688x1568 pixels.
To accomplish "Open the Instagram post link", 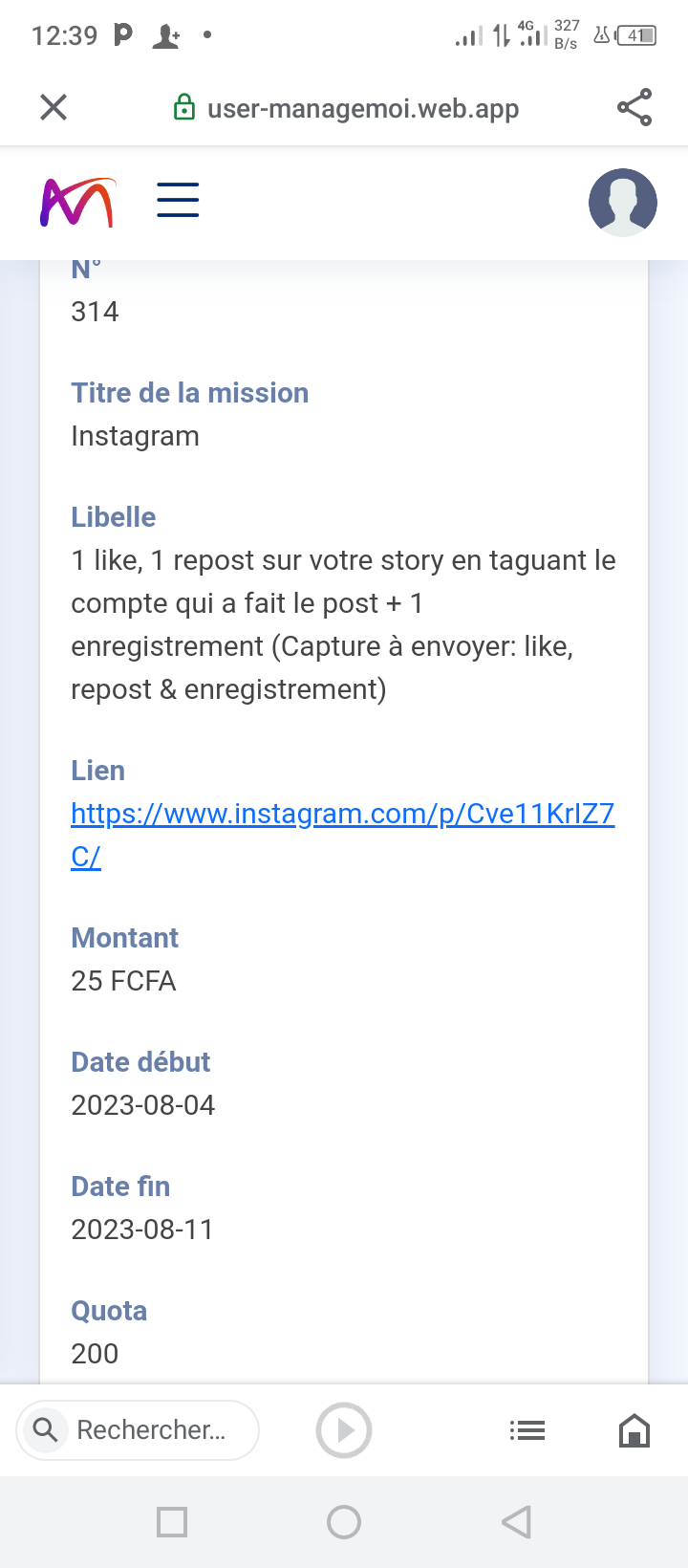I will pyautogui.click(x=342, y=815).
